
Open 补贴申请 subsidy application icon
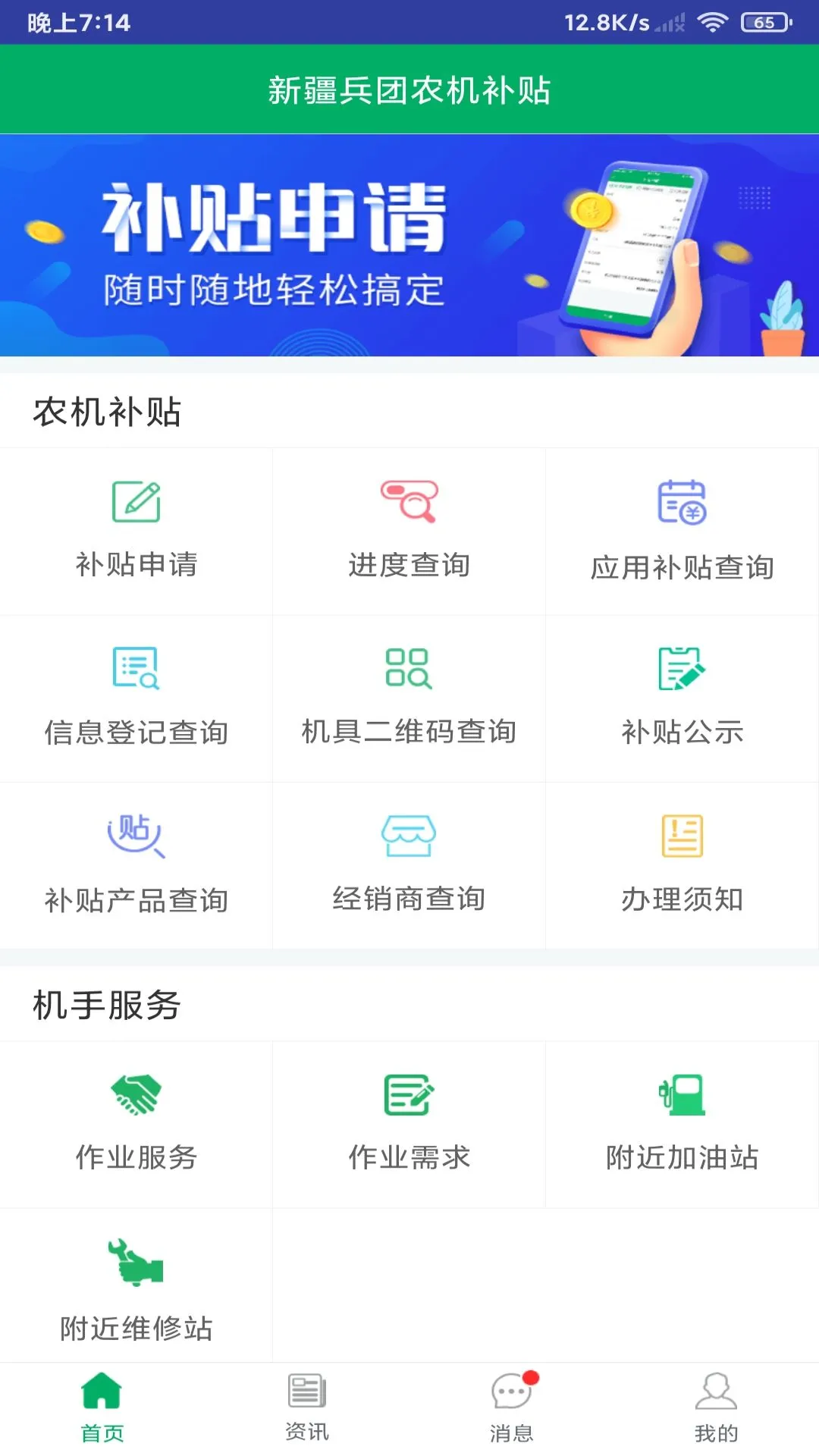click(x=136, y=531)
